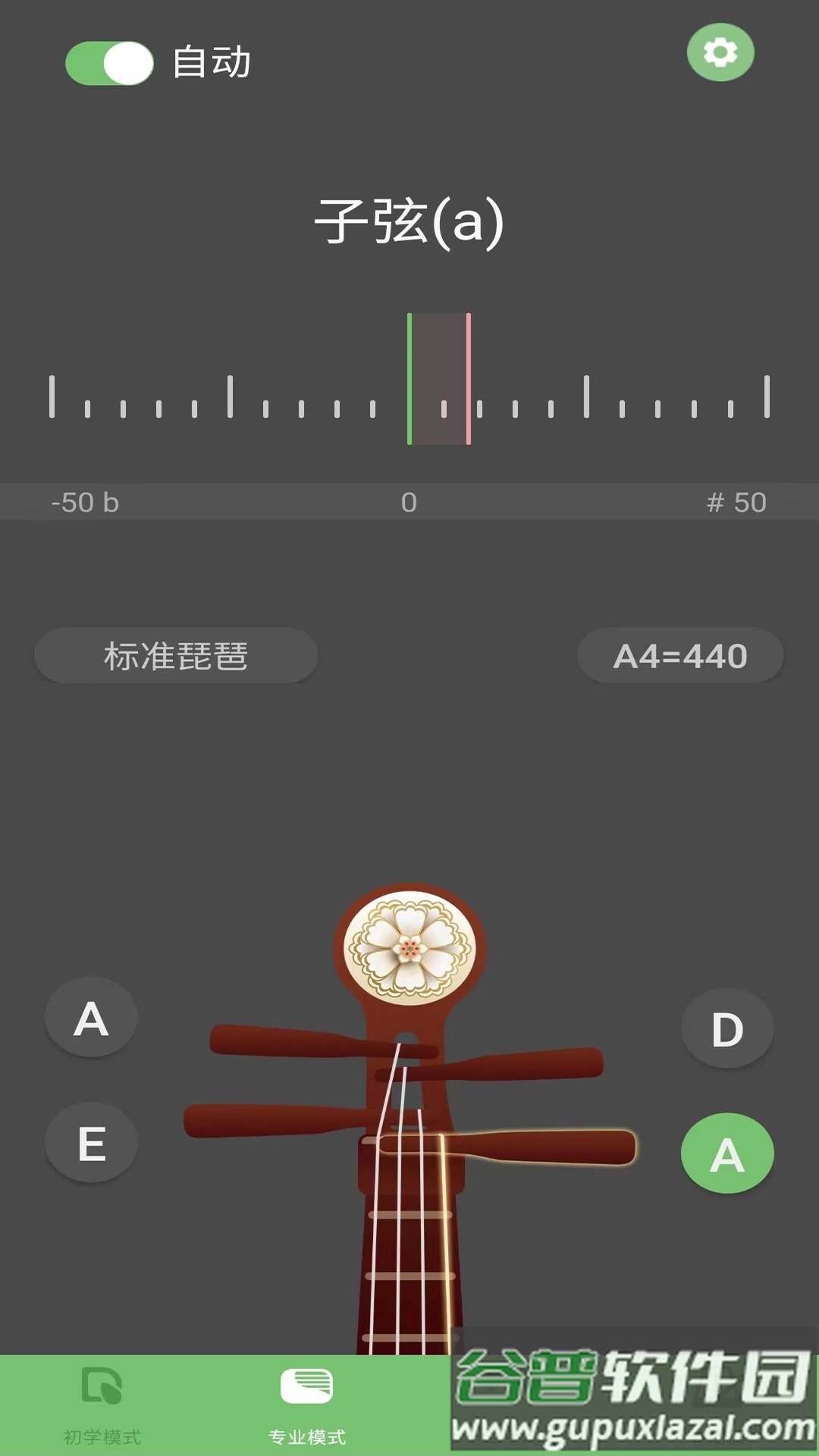Open the 标准琵琶 tuning selector
Image resolution: width=819 pixels, height=1456 pixels.
[x=176, y=656]
